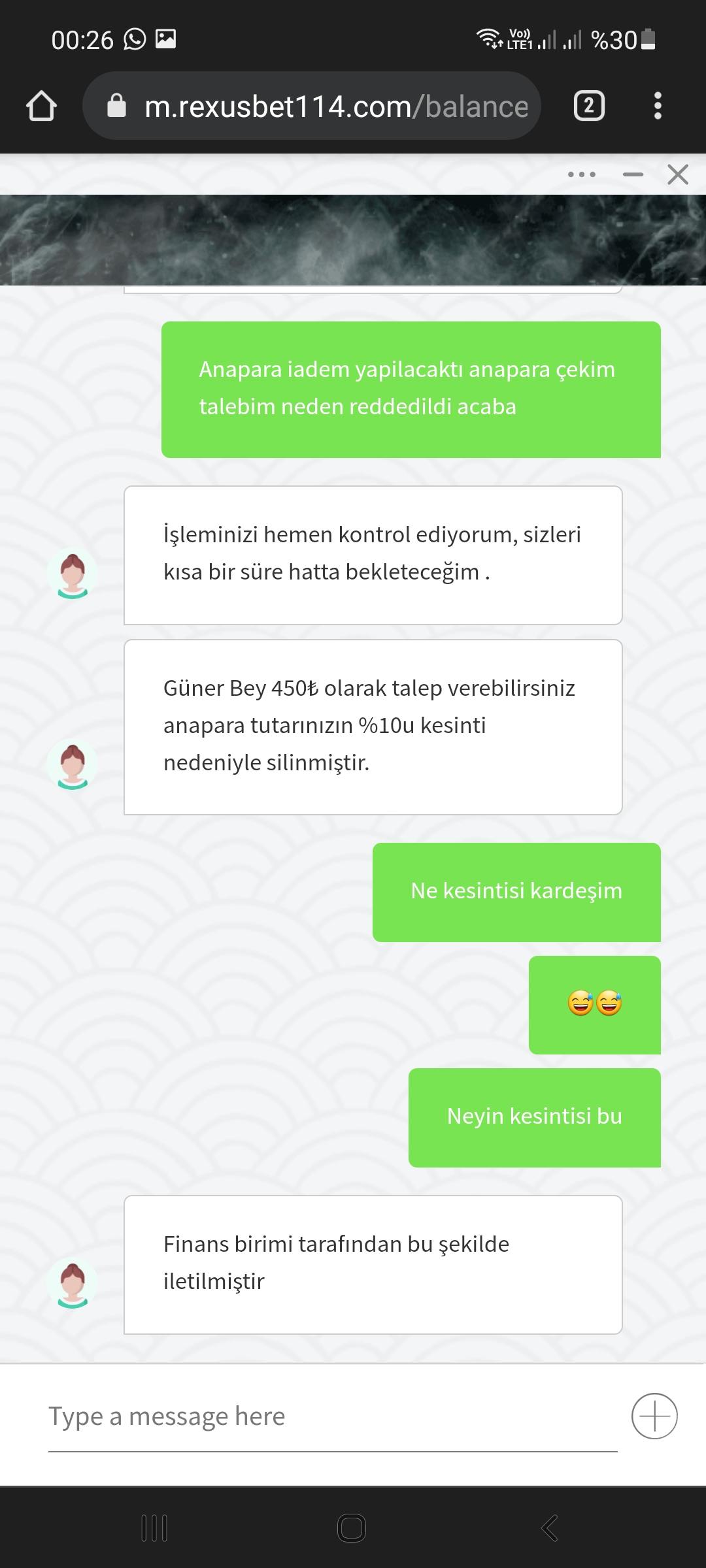Tap the Type a message here field
706x1568 pixels.
click(x=333, y=1416)
